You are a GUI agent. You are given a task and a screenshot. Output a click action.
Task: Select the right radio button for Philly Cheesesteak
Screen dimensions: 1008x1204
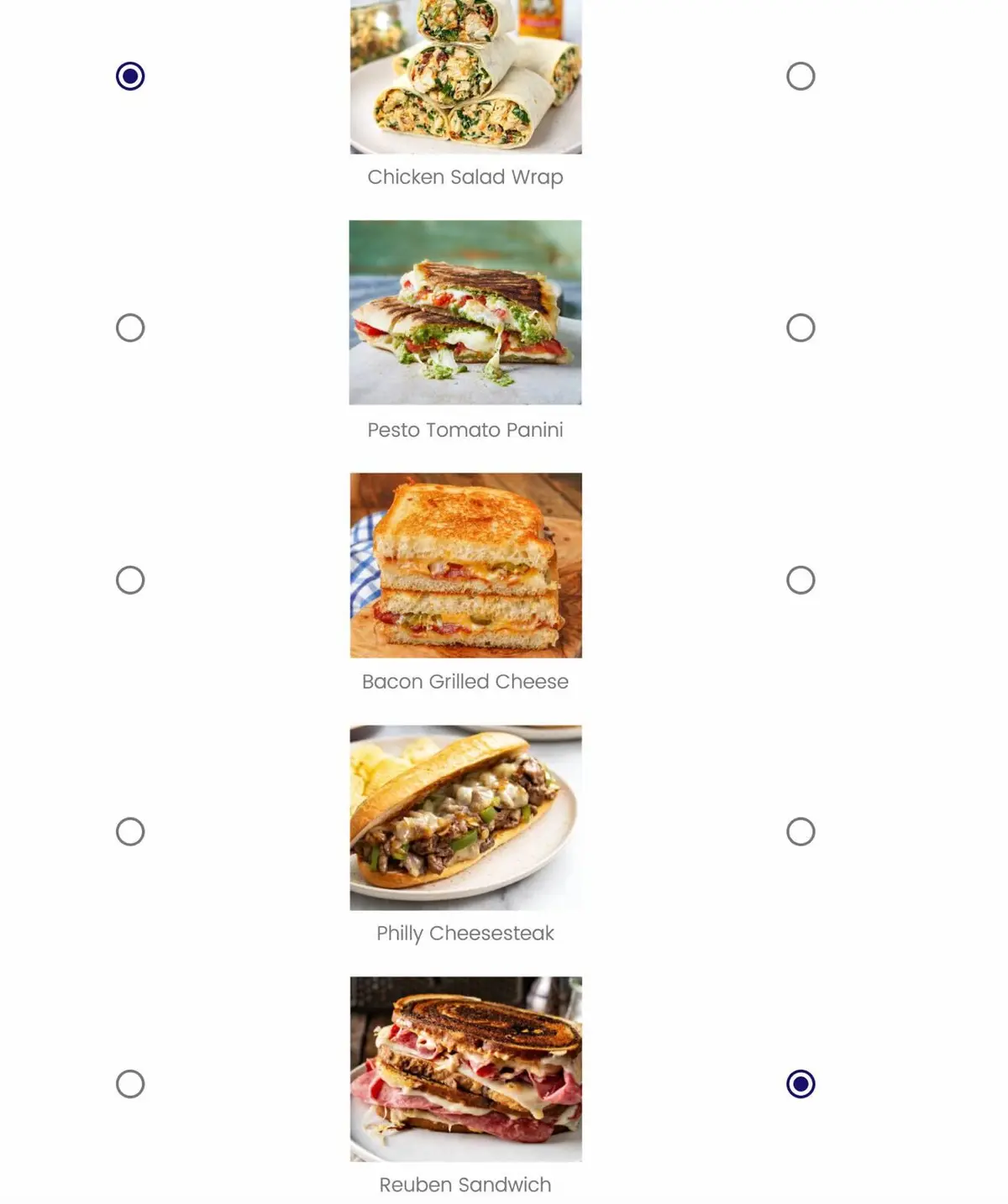click(801, 831)
